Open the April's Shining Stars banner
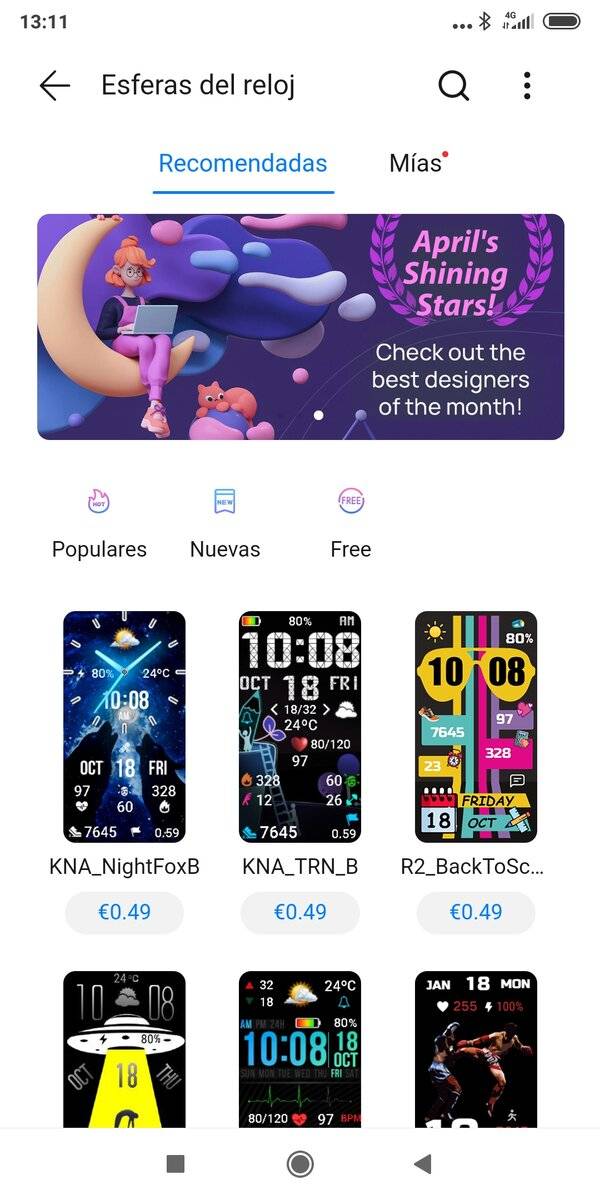 click(x=300, y=327)
